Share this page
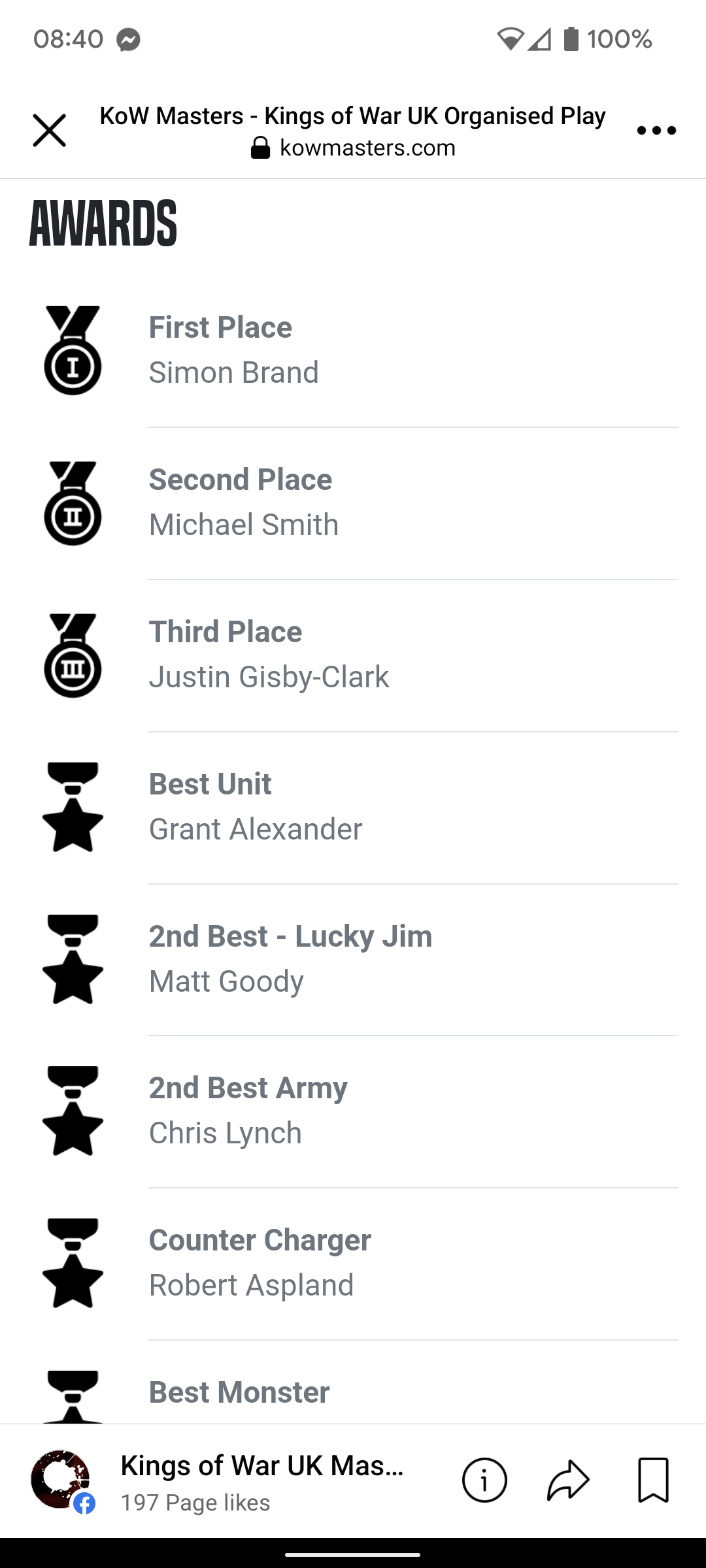This screenshot has height=1568, width=706. (568, 1480)
